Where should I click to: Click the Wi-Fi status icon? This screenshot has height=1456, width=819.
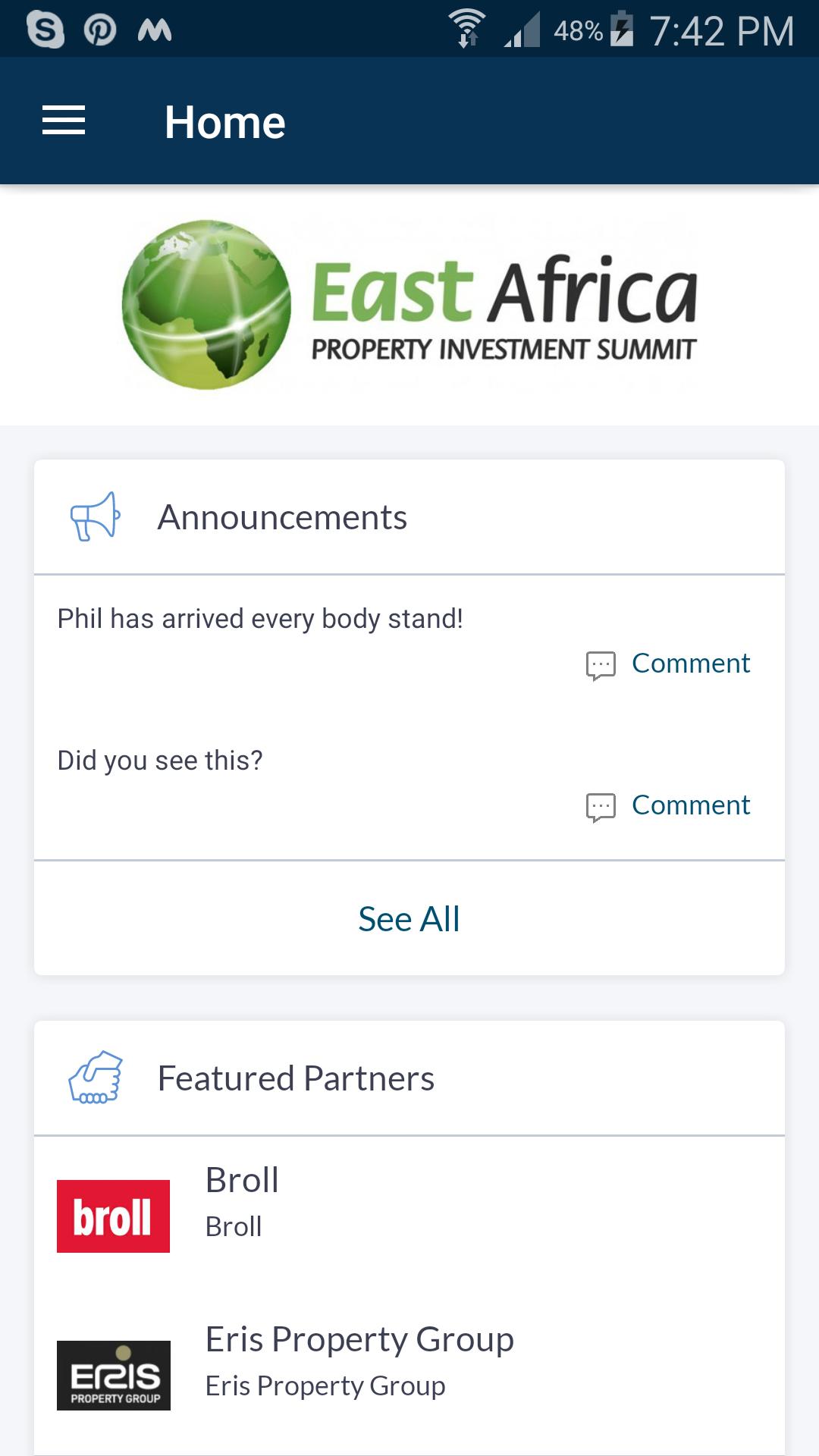(x=467, y=29)
